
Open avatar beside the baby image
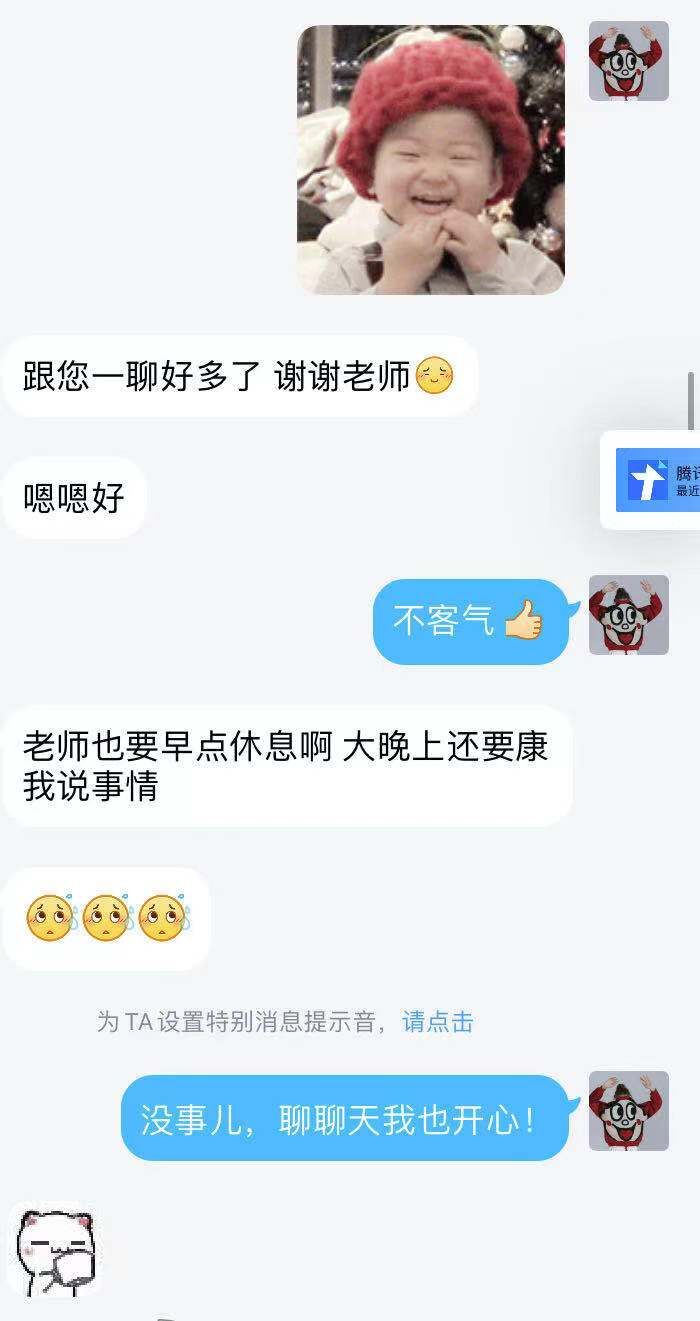click(x=628, y=61)
